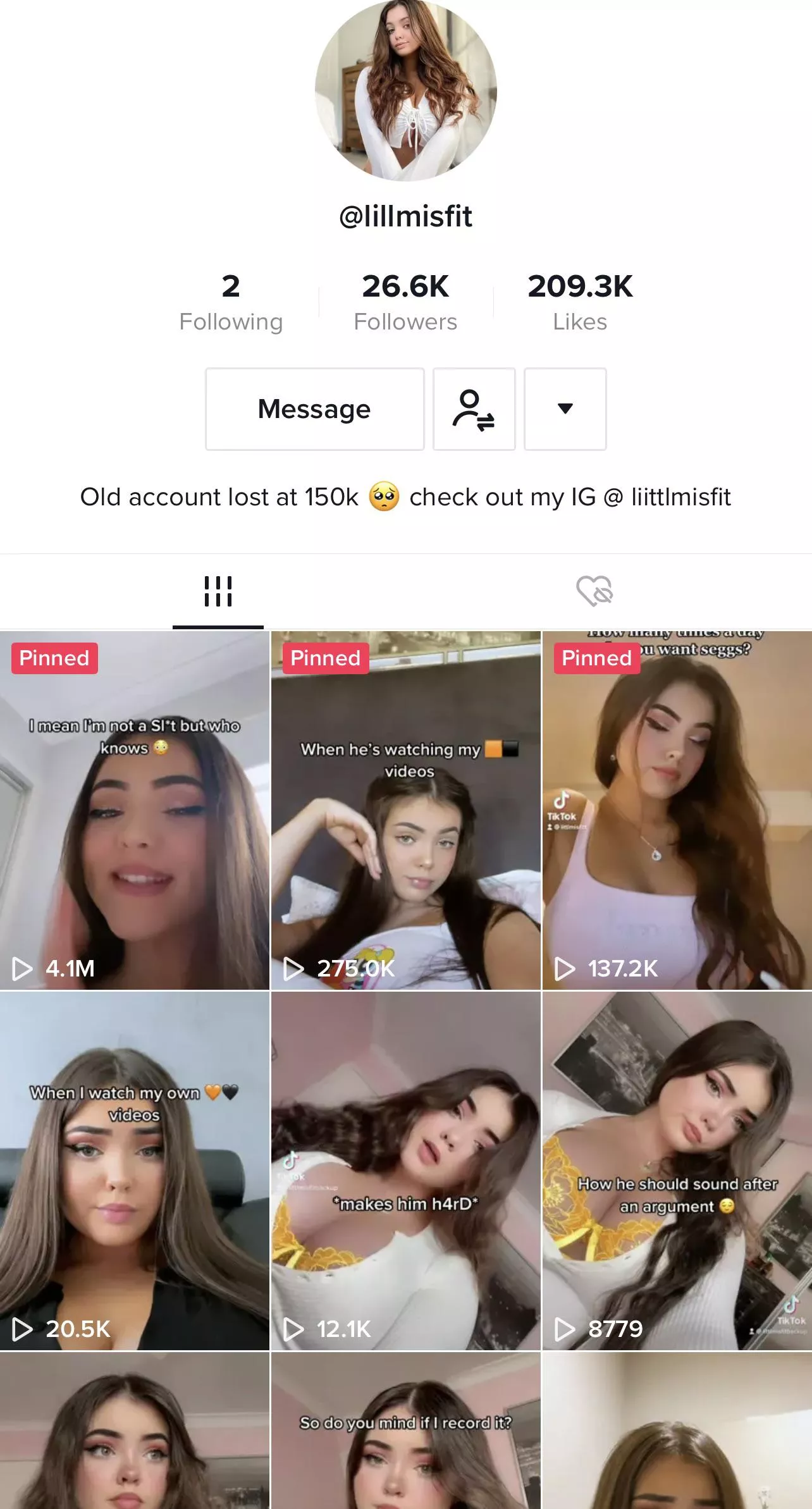Expand the suggested accounts dropdown arrow
This screenshot has height=1509, width=812.
(565, 409)
